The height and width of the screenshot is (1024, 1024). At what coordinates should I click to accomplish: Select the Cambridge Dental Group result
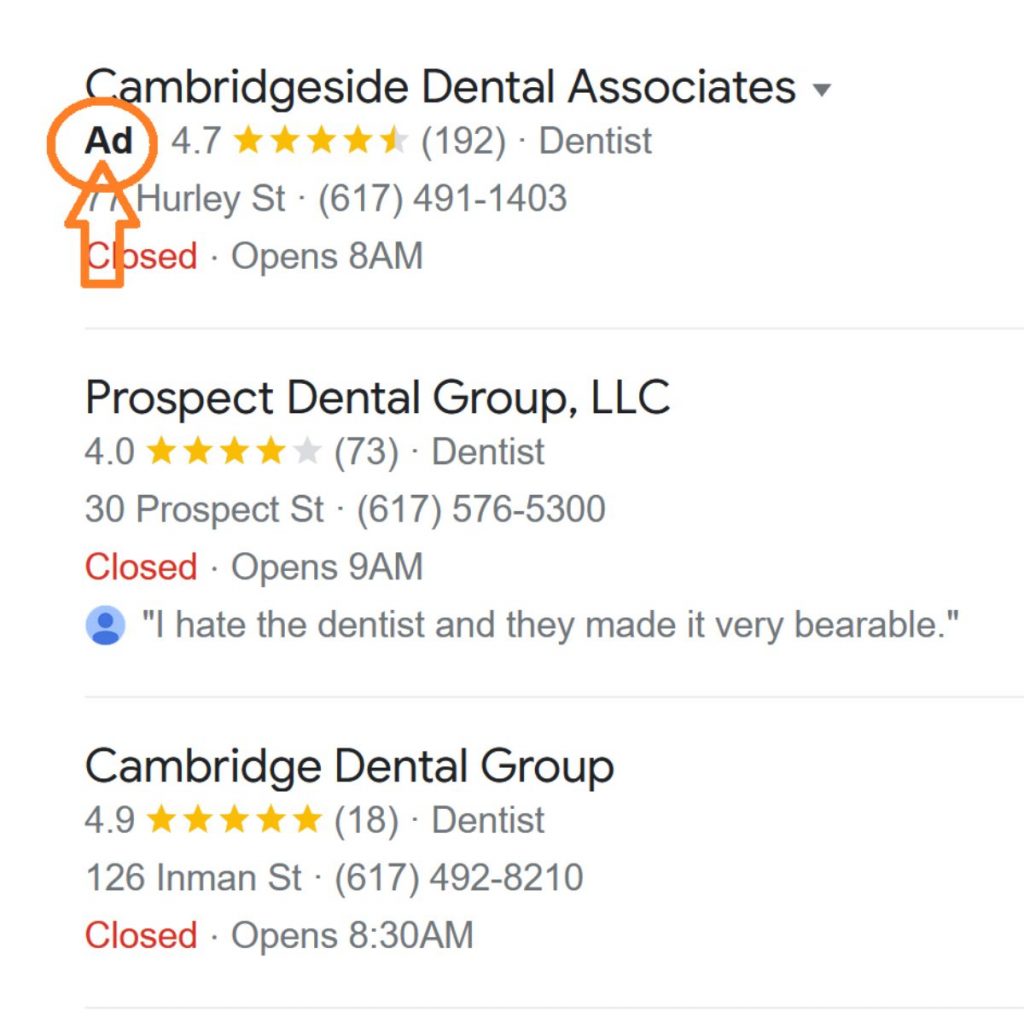coord(349,767)
